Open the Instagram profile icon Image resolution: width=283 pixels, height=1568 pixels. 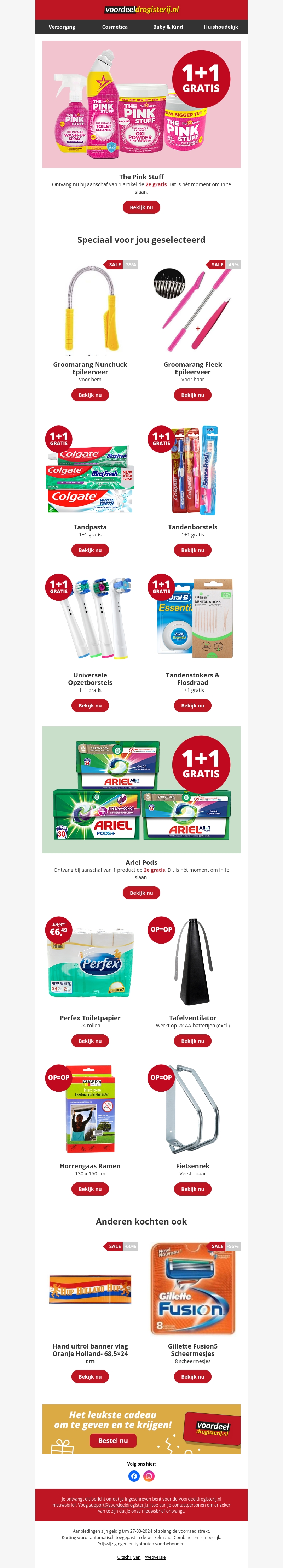tap(149, 1475)
